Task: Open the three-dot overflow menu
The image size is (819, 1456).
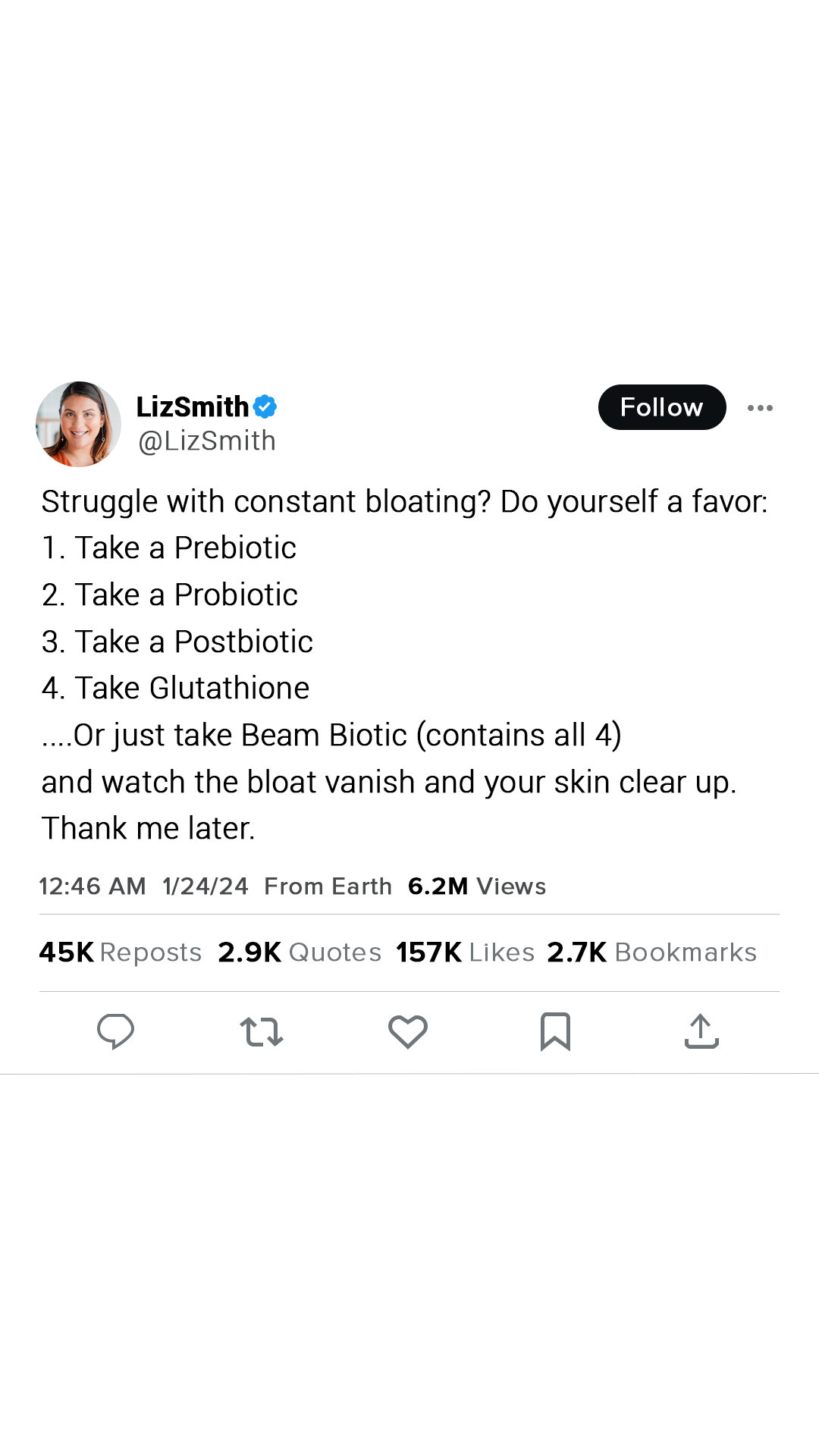Action: [760, 408]
